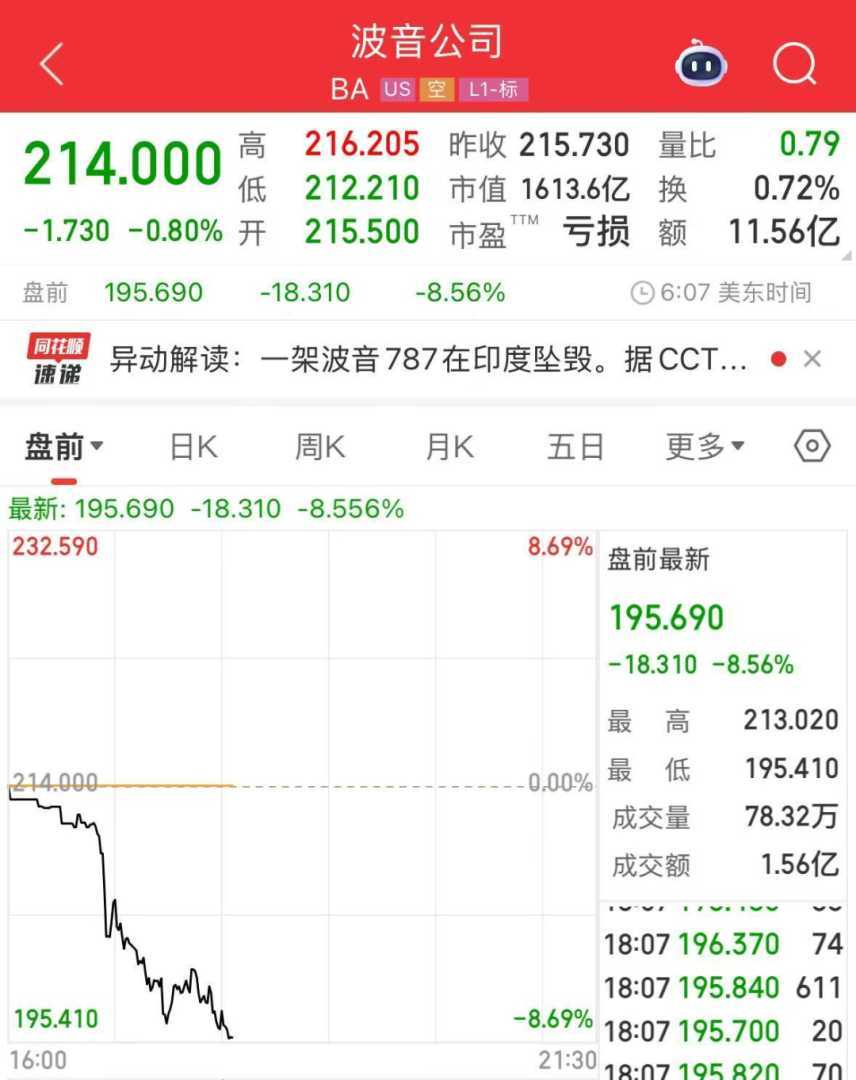
Task: Switch to 月K chart
Action: [449, 447]
